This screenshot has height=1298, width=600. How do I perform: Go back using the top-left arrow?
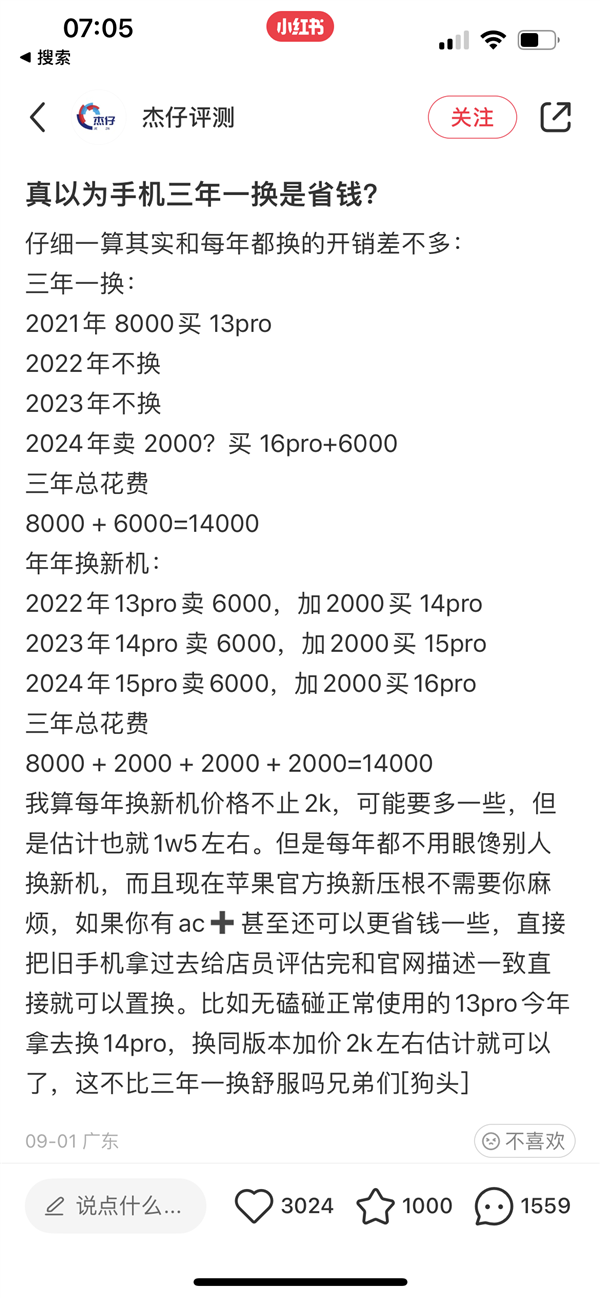(38, 117)
